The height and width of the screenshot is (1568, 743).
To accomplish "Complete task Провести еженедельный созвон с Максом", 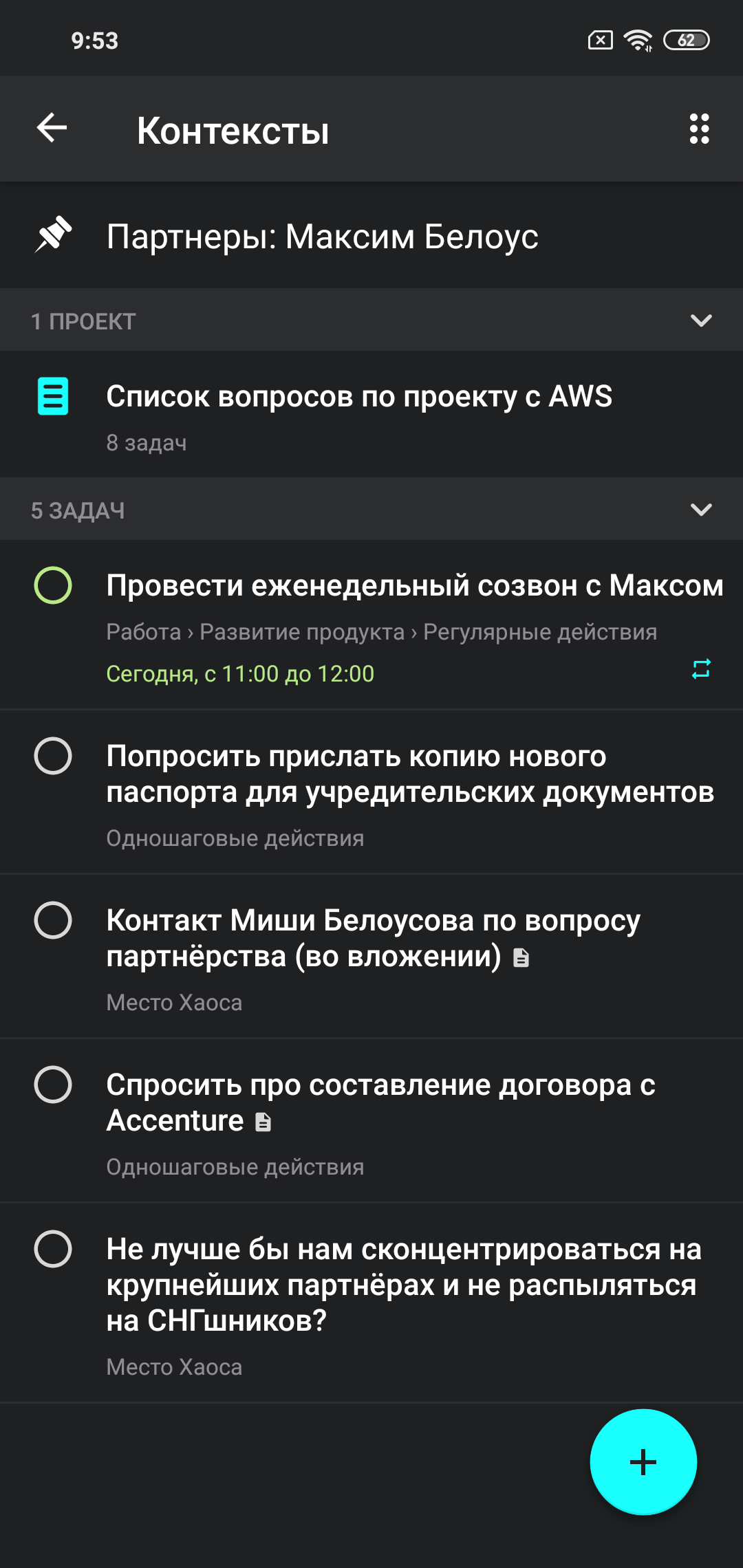I will (x=53, y=585).
